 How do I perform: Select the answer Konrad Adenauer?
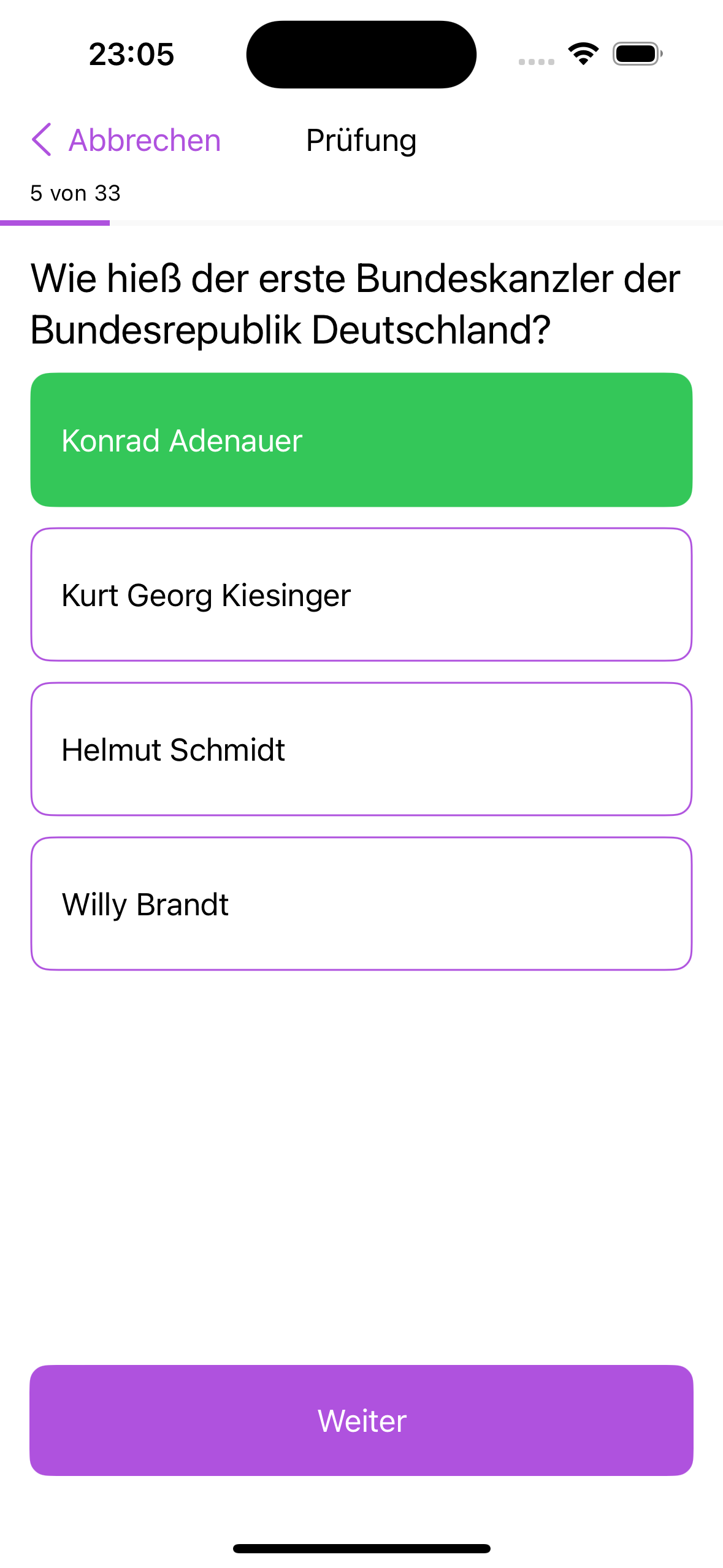[x=361, y=440]
